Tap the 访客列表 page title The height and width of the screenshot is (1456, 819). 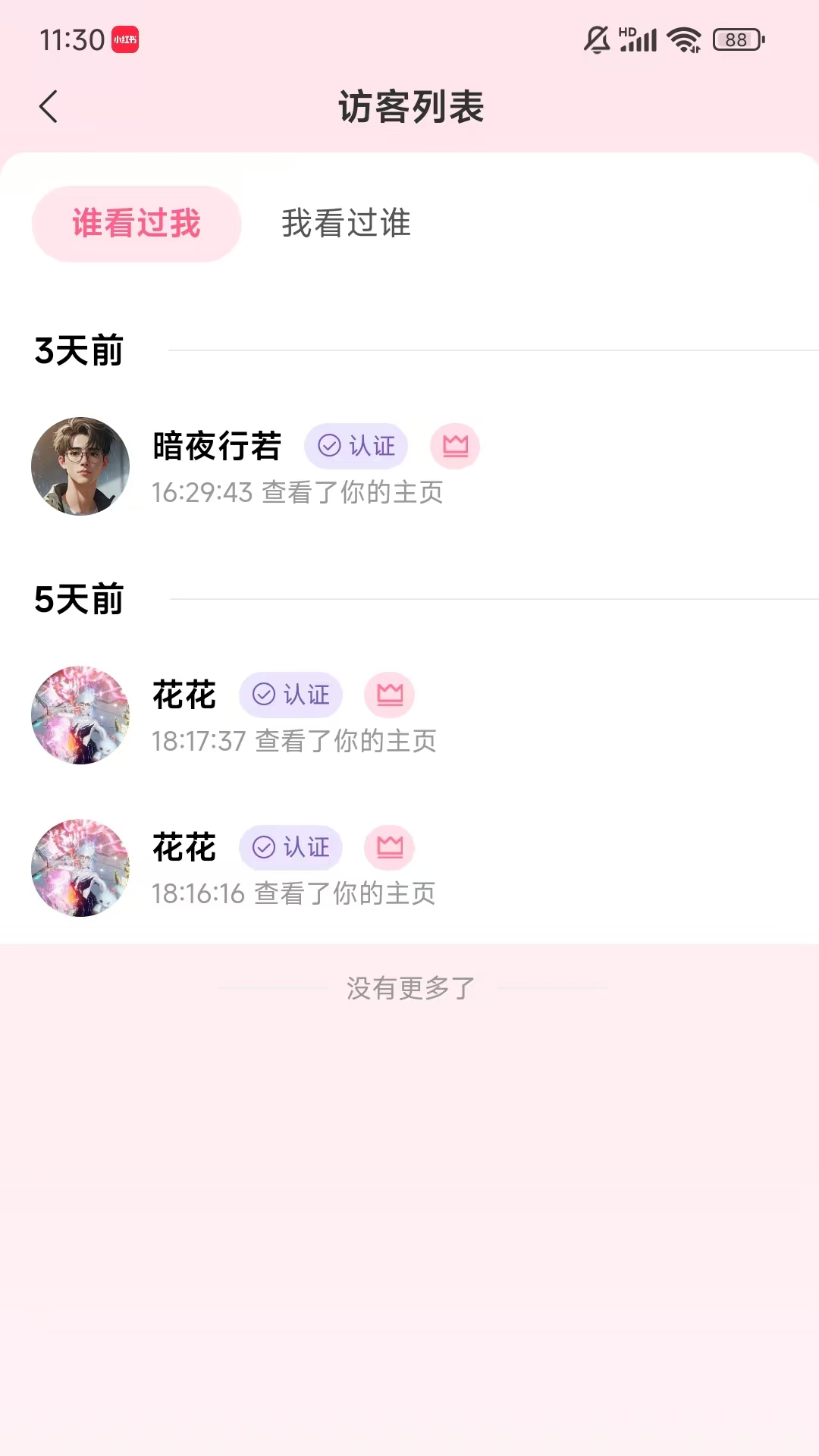point(409,107)
